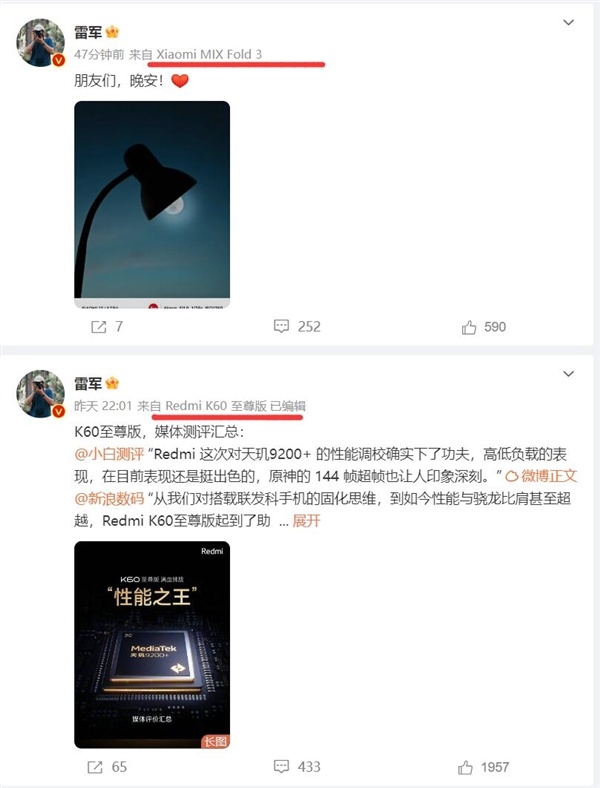The width and height of the screenshot is (600, 788).
Task: Open 雷军's name on the K60 post
Action: (x=89, y=383)
